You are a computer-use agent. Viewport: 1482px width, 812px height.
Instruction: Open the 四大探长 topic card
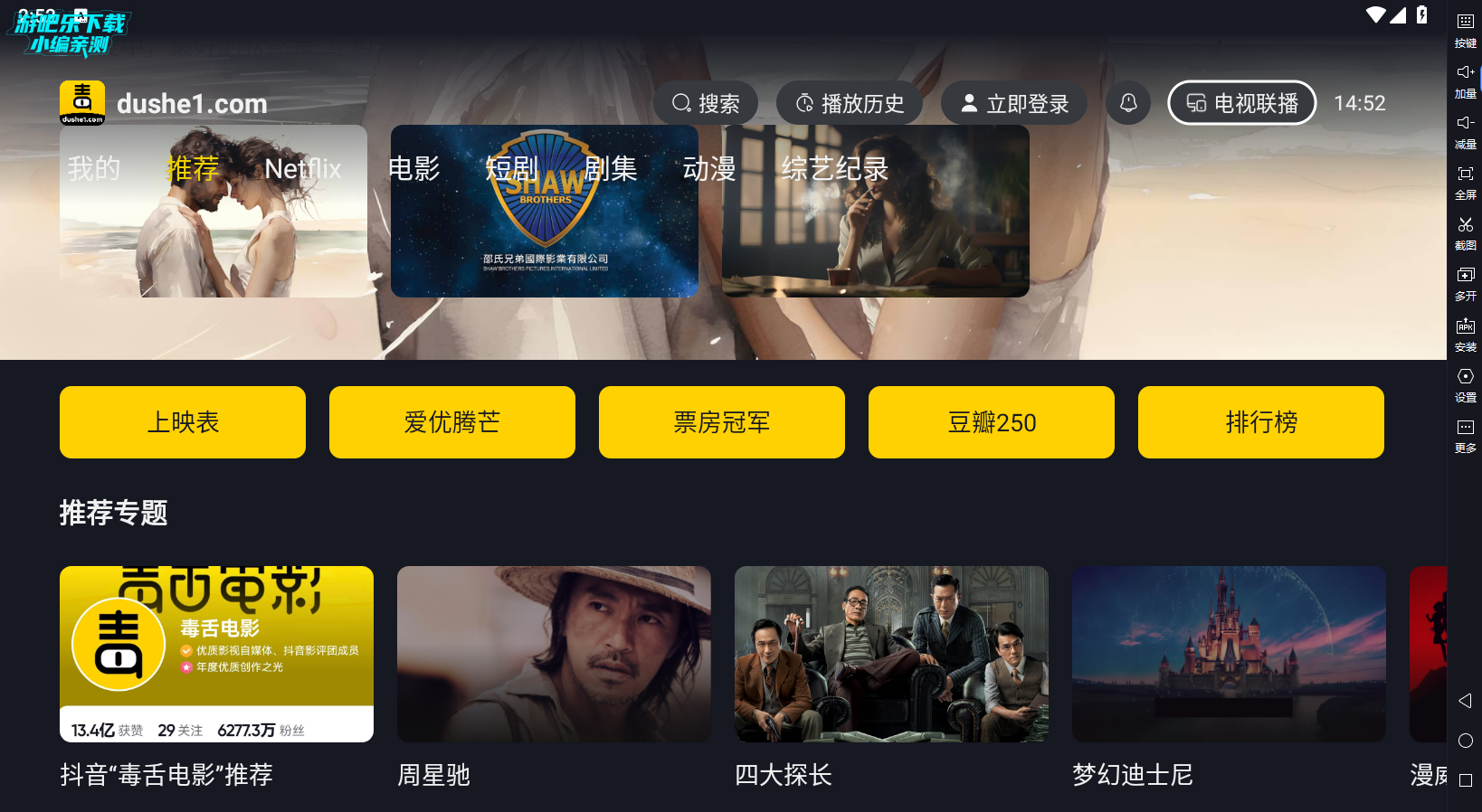click(891, 655)
